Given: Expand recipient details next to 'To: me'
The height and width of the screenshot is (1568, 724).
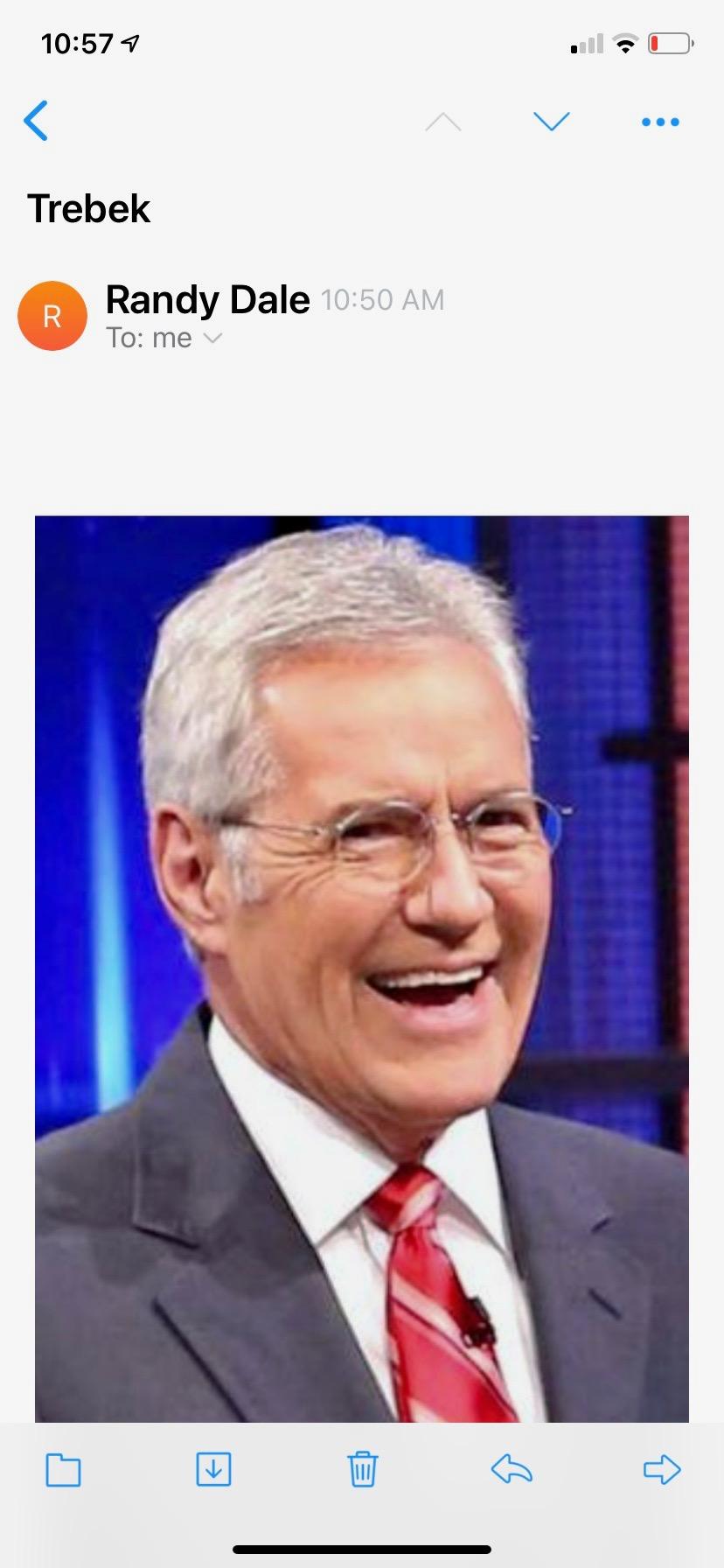Looking at the screenshot, I should pos(212,338).
